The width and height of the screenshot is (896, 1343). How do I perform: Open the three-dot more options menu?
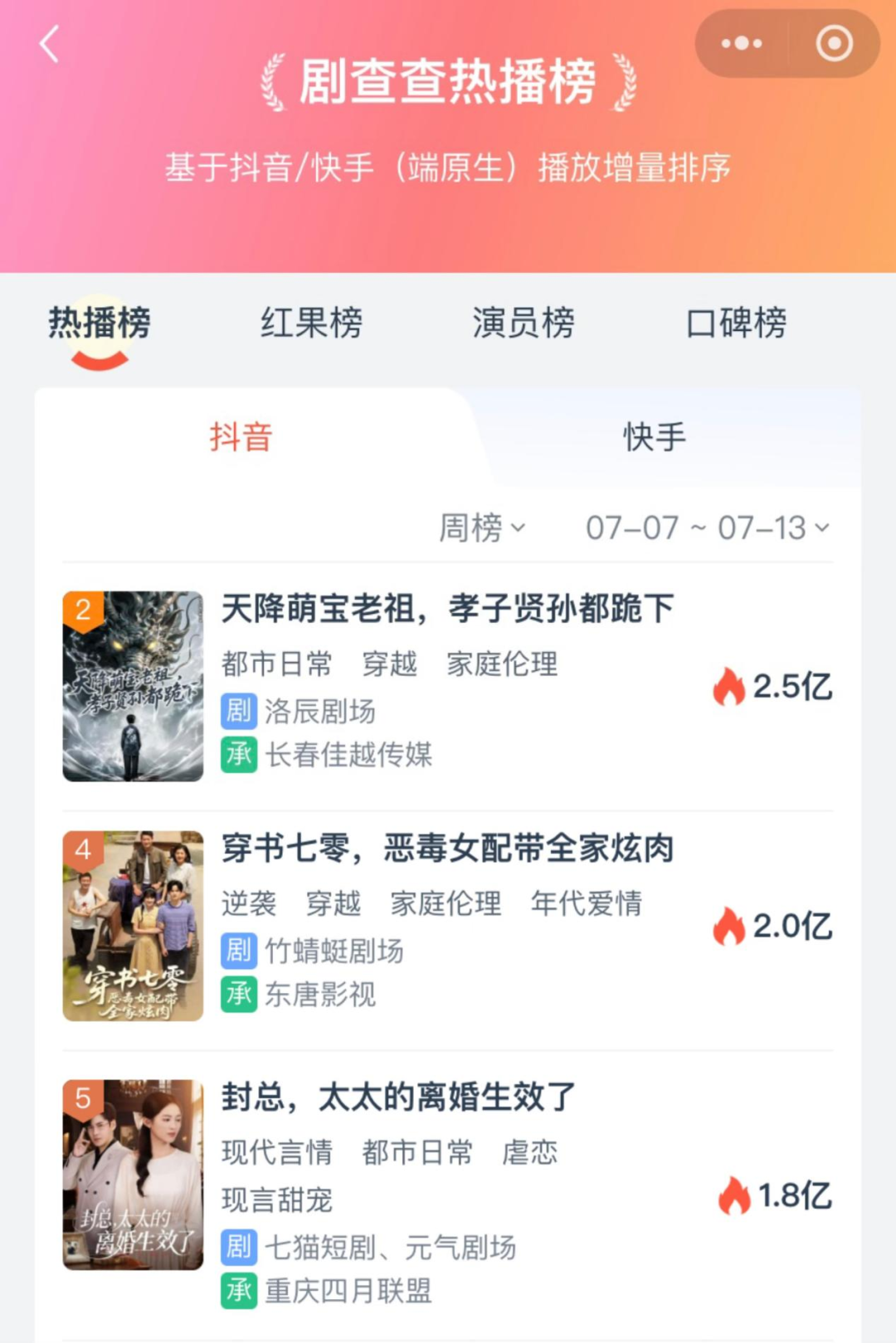741,42
